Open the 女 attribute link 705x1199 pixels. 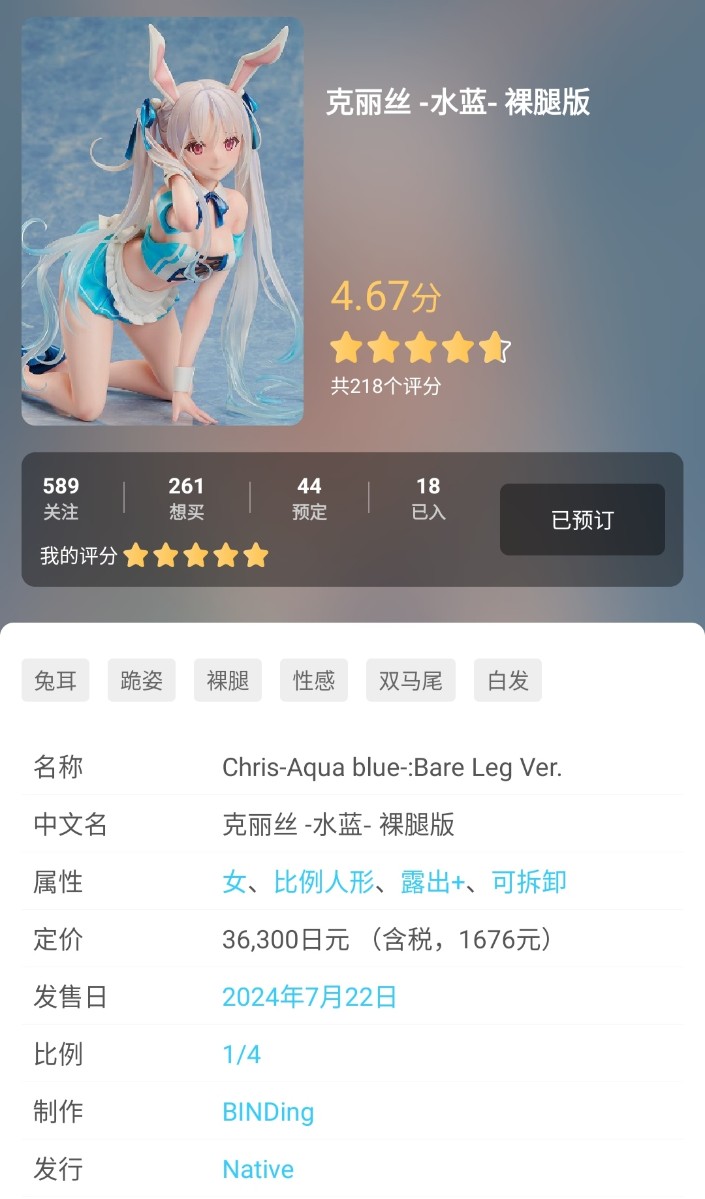[234, 882]
